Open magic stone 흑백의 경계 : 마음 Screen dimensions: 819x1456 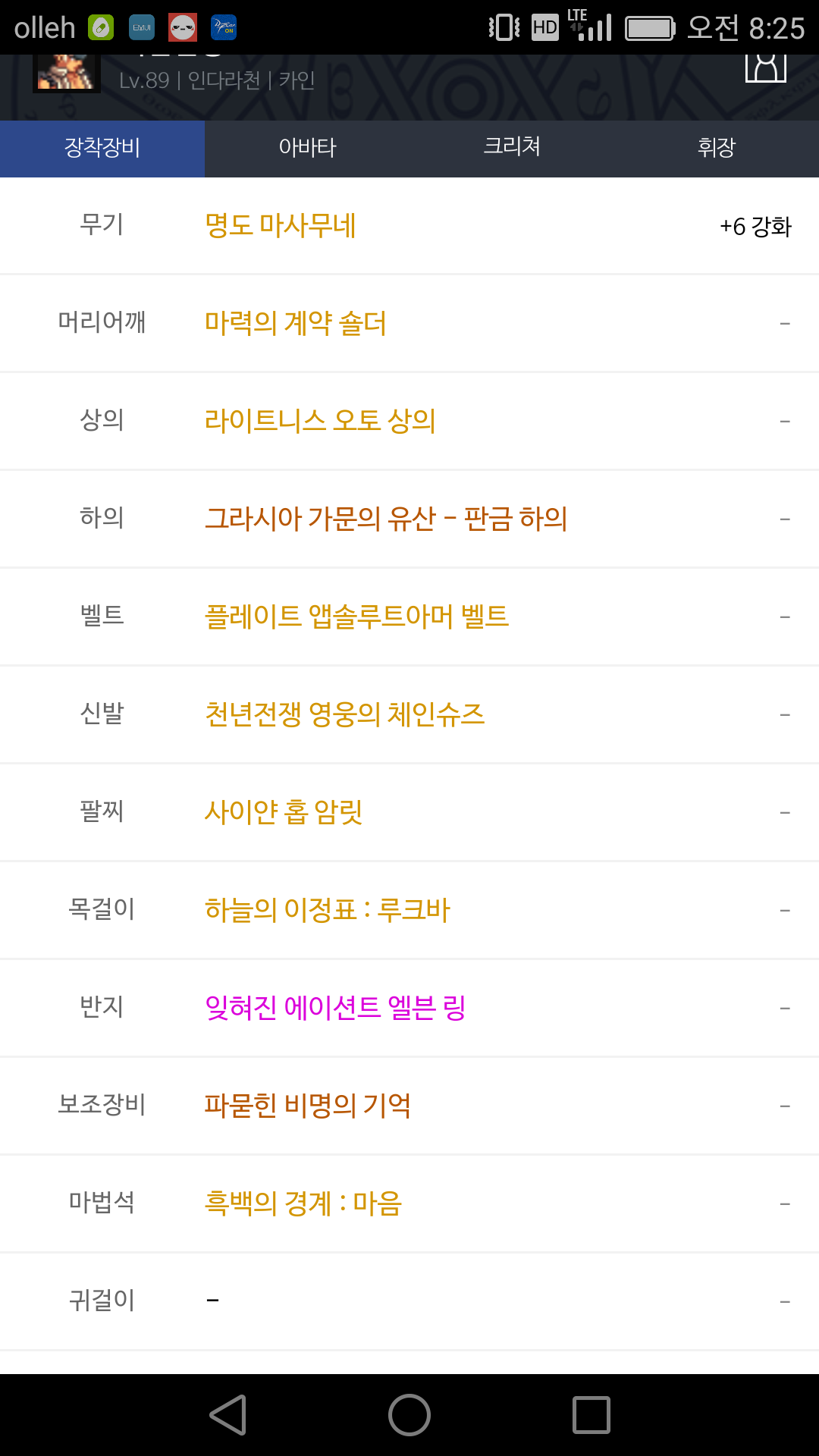(x=303, y=1203)
